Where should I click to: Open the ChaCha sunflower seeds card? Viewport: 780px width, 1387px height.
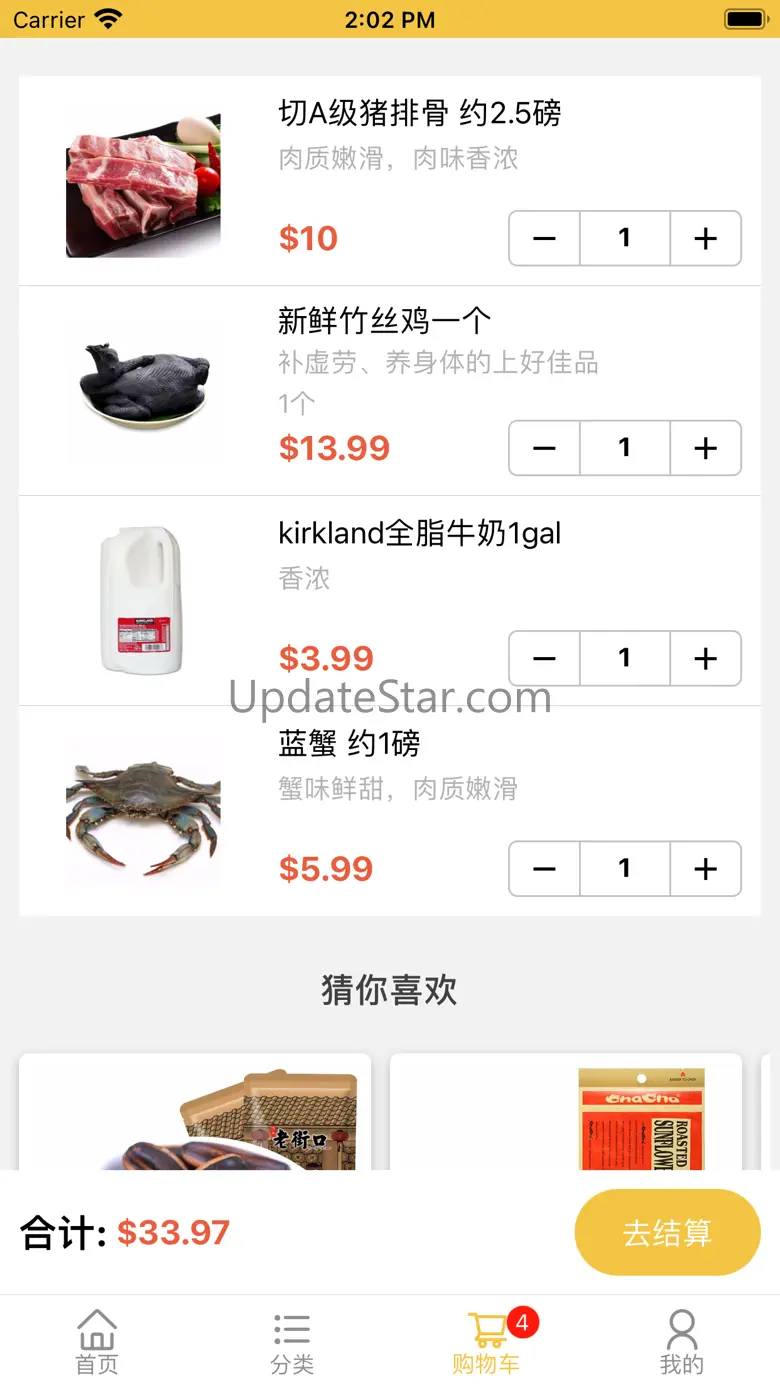tap(565, 1112)
